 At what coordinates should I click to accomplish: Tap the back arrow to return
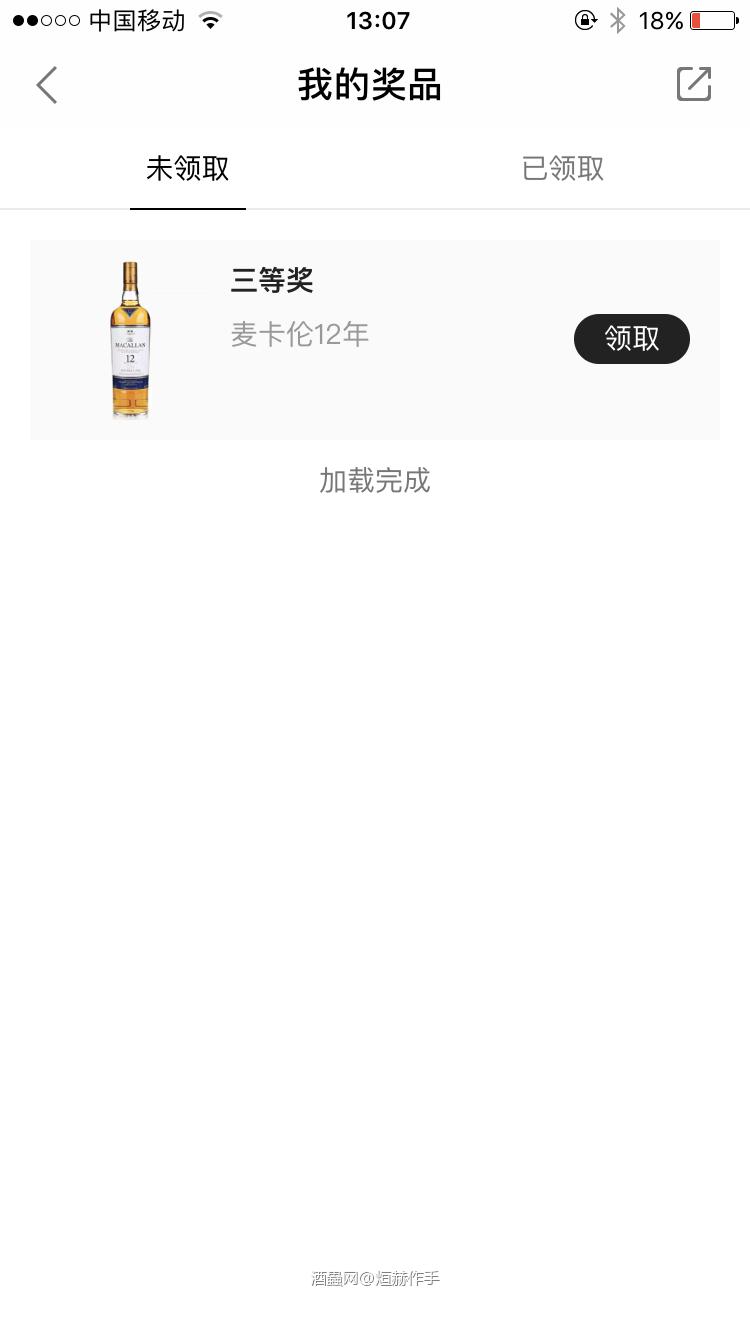(x=47, y=85)
